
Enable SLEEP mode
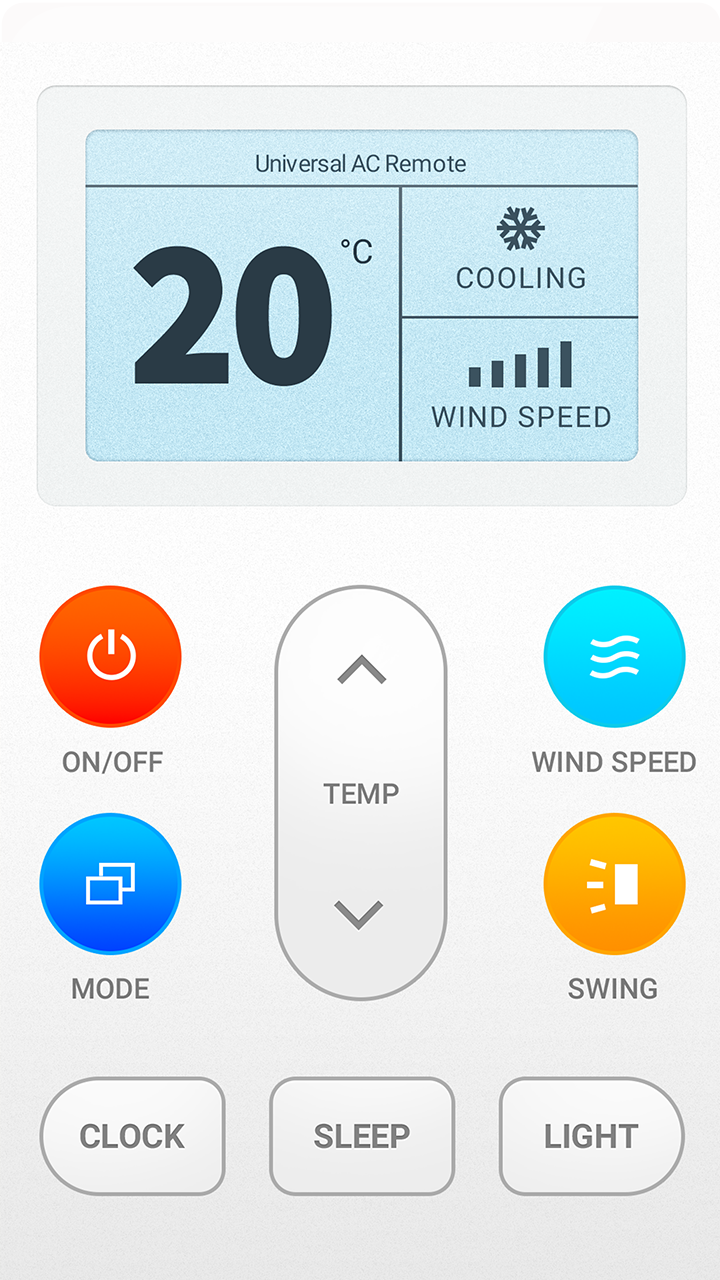point(362,1136)
